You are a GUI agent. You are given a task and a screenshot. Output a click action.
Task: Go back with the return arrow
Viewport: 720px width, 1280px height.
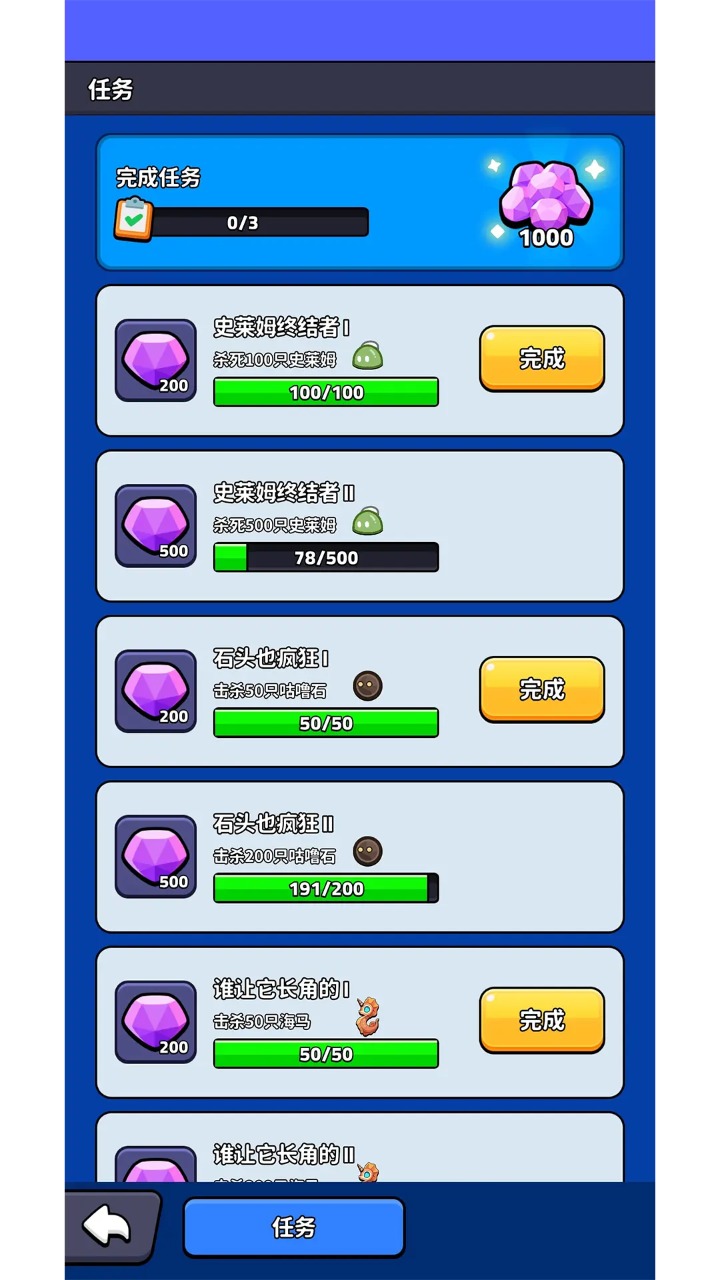point(108,1226)
